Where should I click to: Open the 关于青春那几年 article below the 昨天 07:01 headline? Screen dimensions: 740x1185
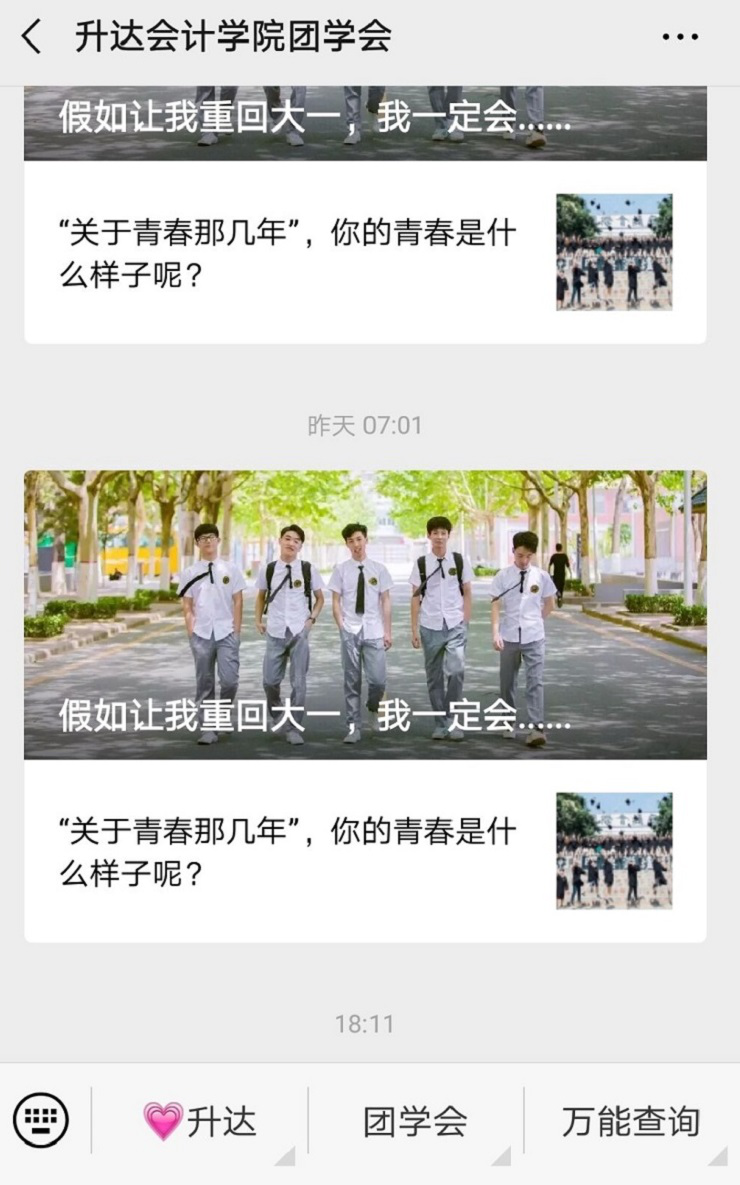[365, 850]
